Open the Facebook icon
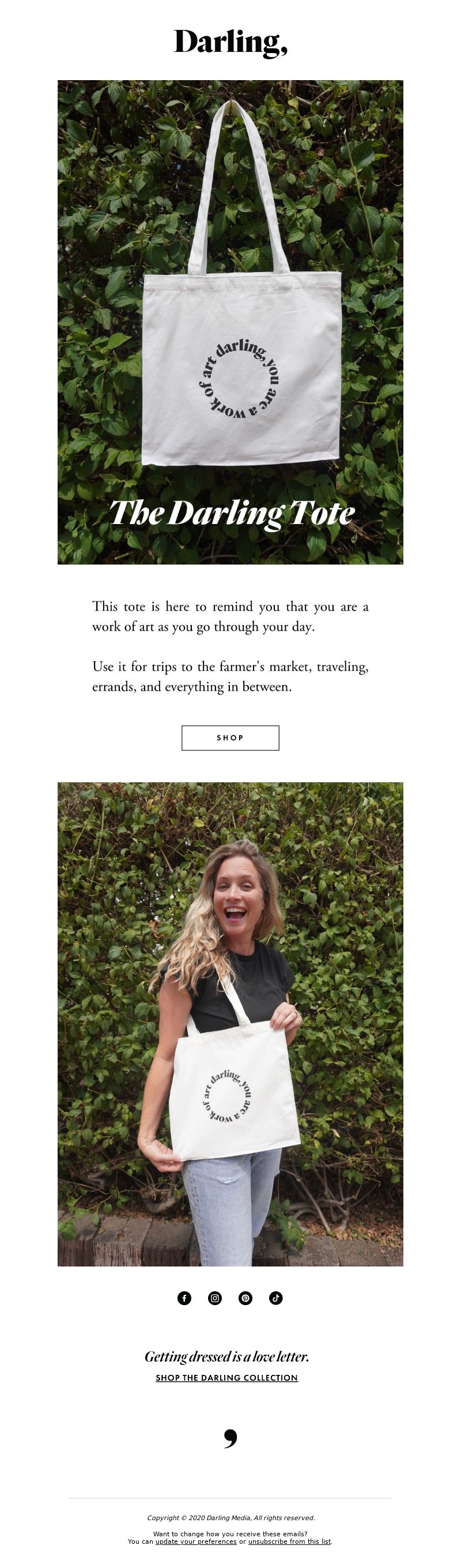Screen dimensions: 461x1568 pyautogui.click(x=184, y=1298)
